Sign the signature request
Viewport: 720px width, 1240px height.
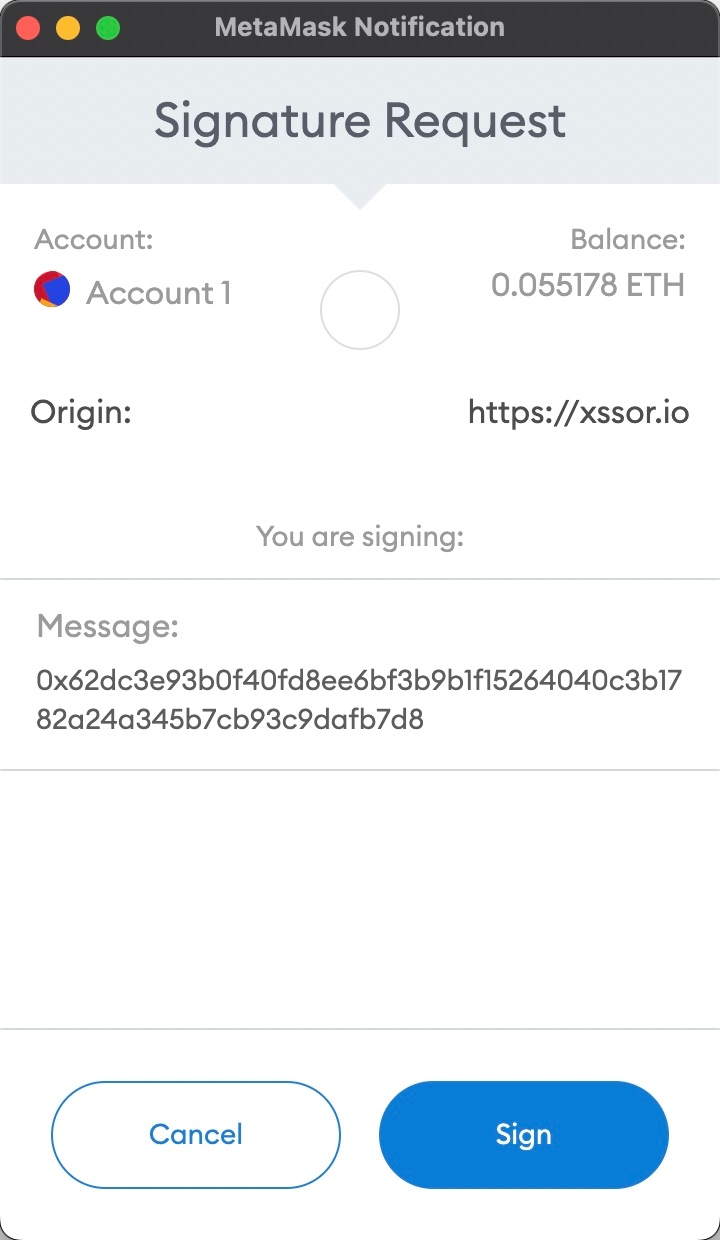click(523, 1134)
